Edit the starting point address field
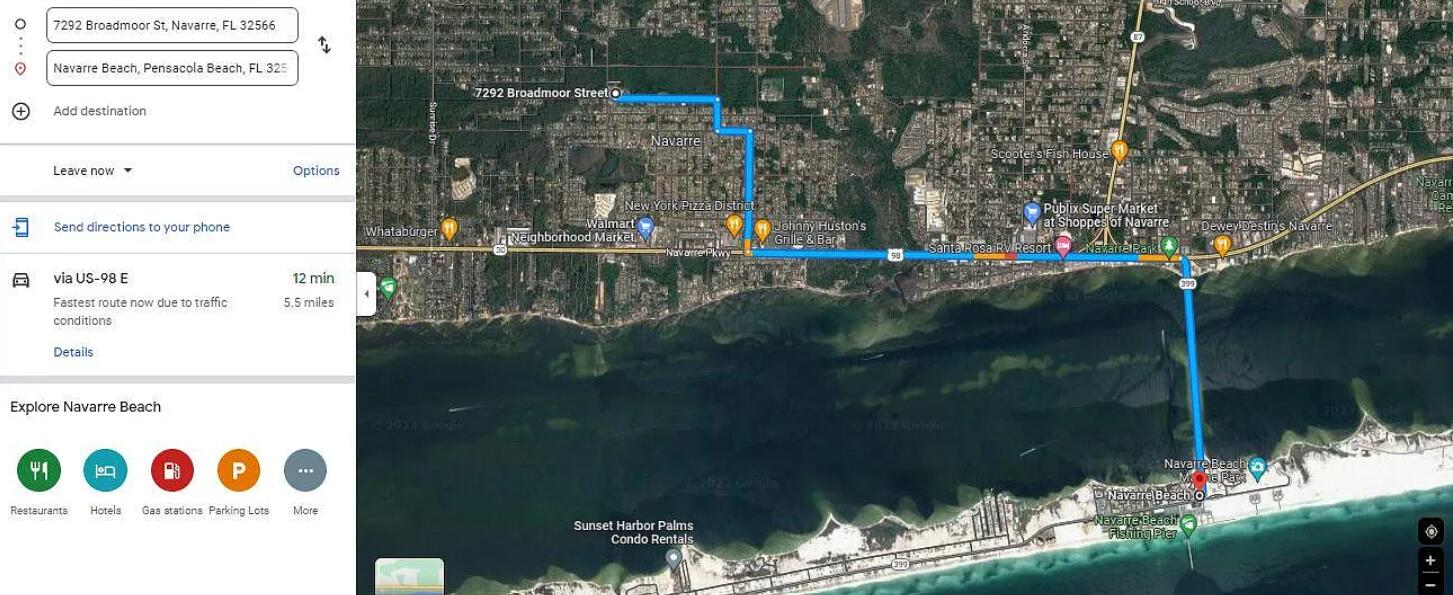Viewport: 1453px width, 595px height. [x=171, y=26]
